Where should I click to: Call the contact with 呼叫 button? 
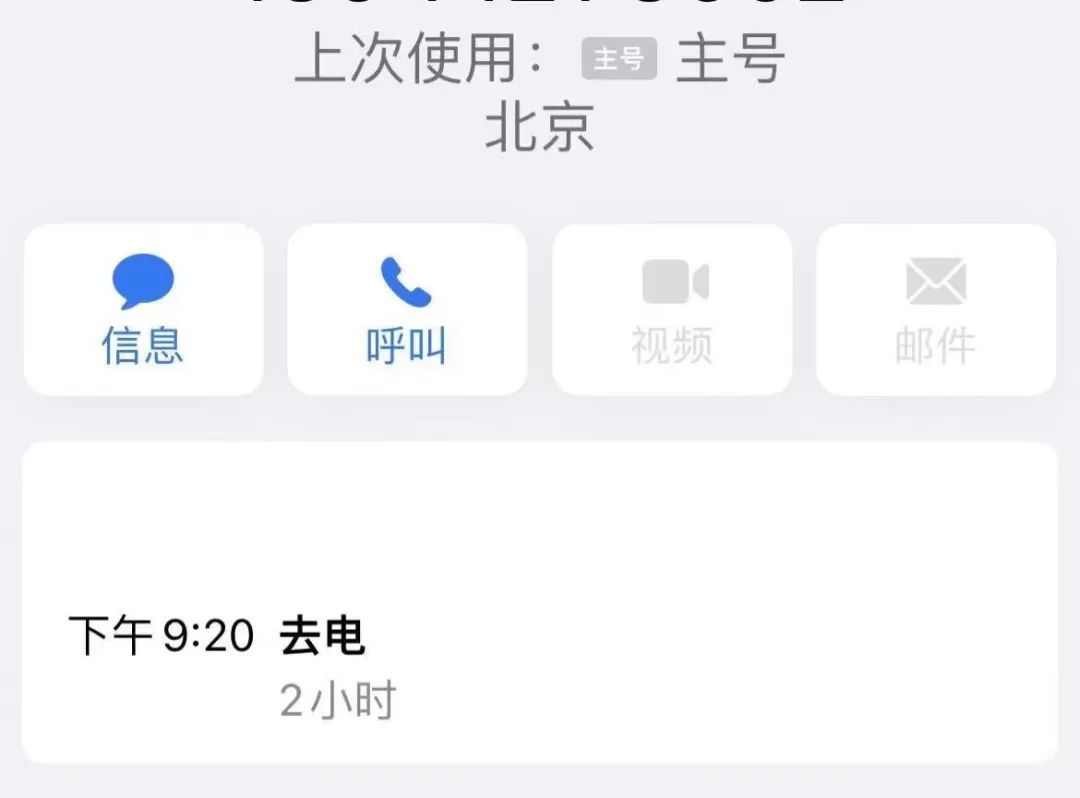(406, 309)
